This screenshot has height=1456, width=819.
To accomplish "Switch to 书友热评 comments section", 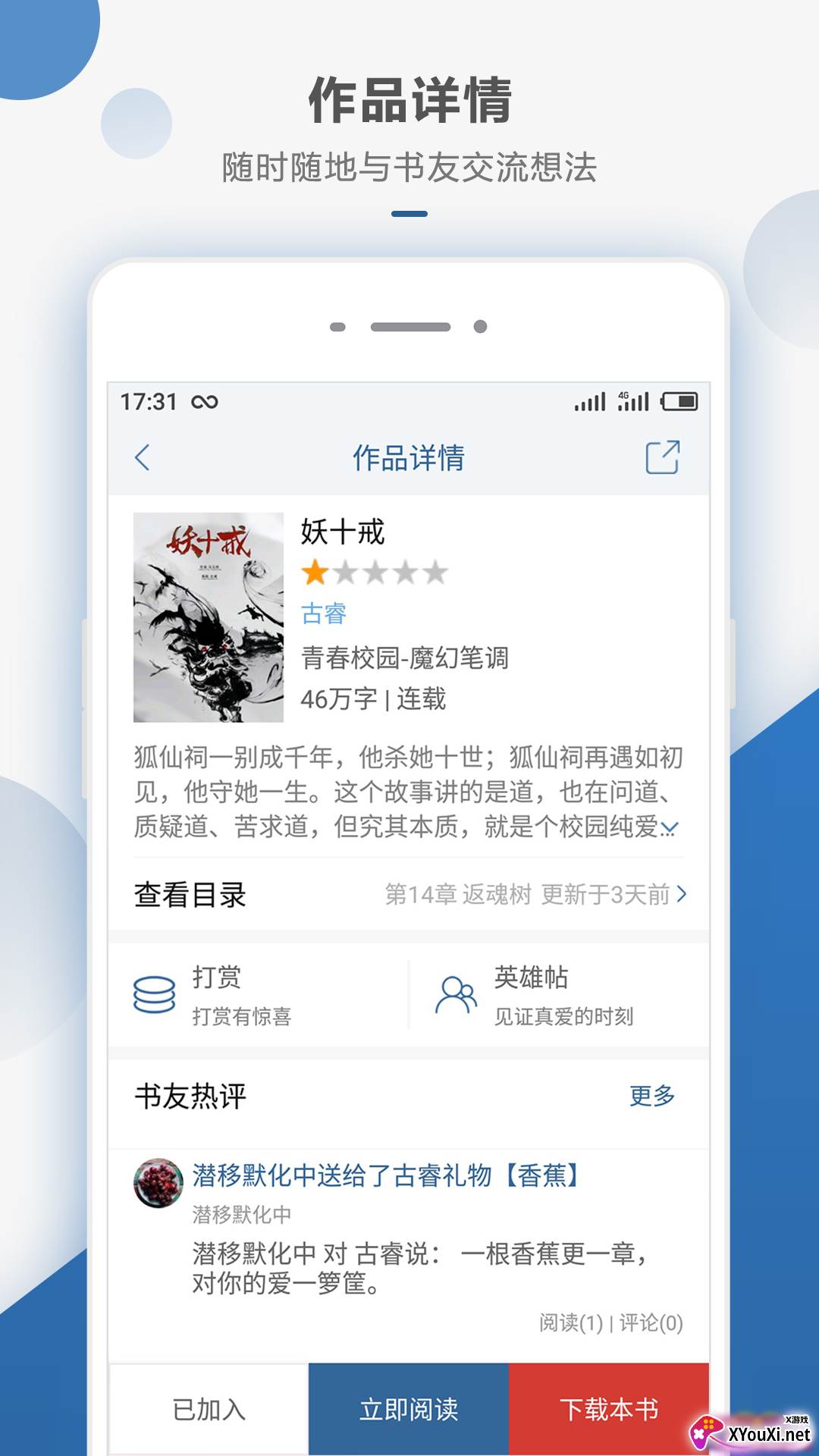I will point(190,1095).
